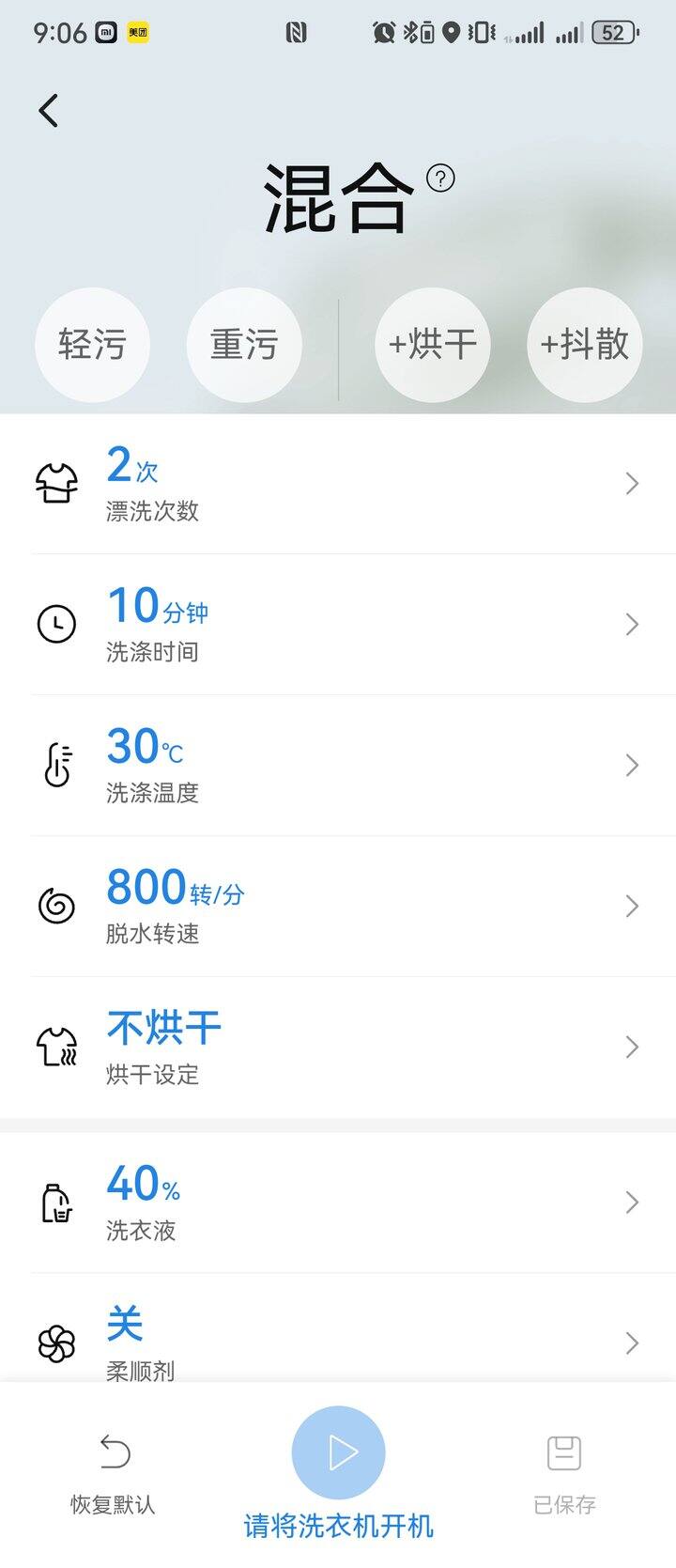The width and height of the screenshot is (676, 1568).
Task: Open the 柔顺剂 setting row
Action: [x=338, y=1342]
